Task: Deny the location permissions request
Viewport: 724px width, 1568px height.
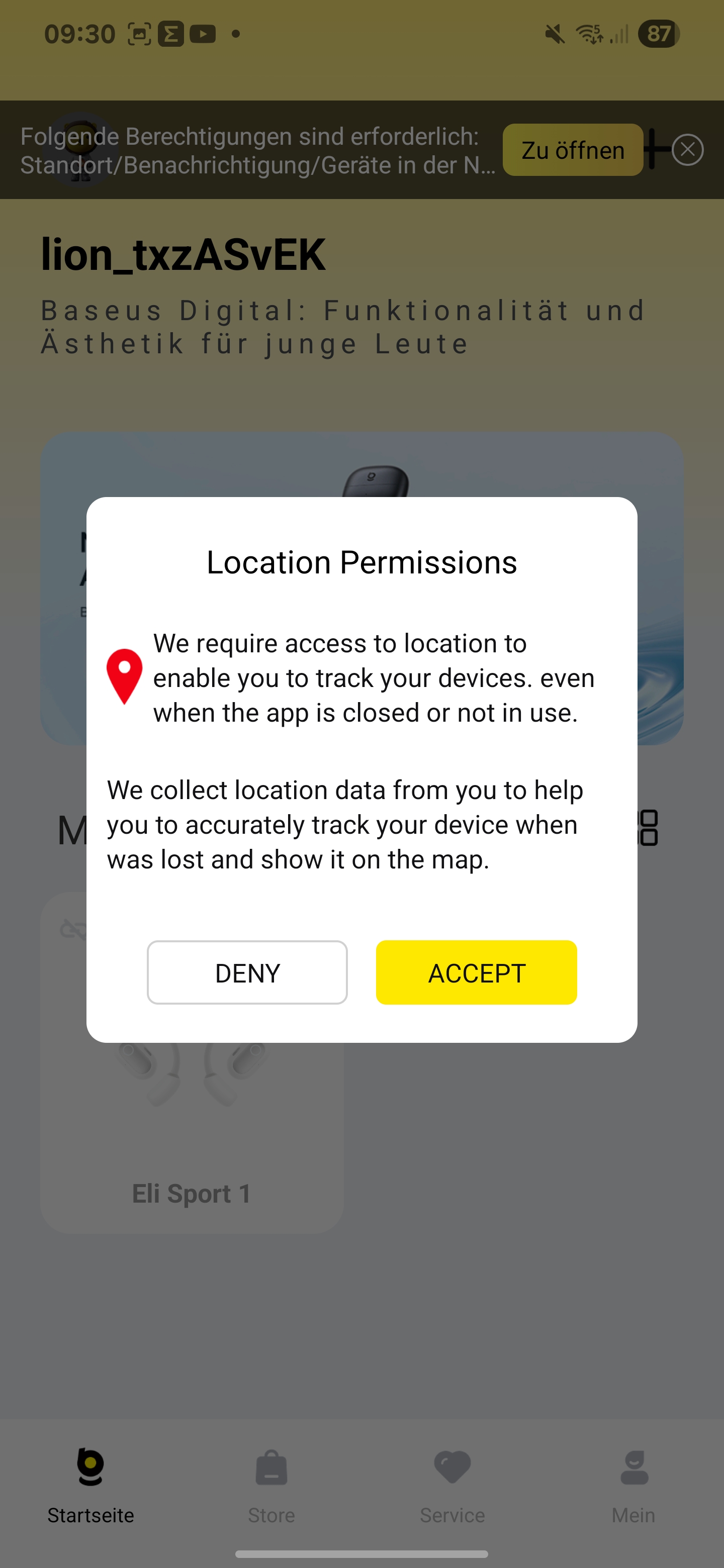Action: 247,972
